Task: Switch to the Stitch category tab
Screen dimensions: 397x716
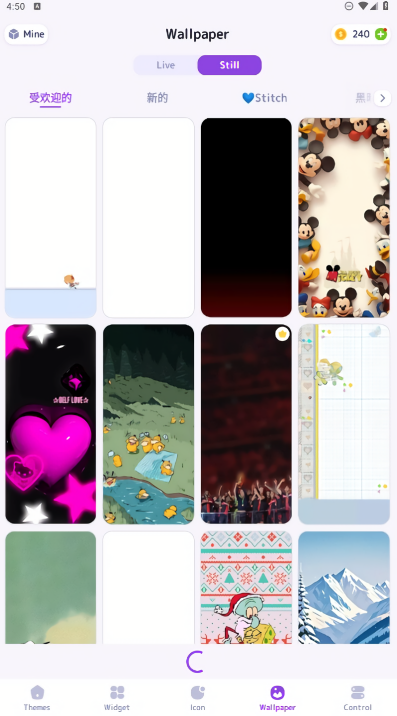Action: click(265, 98)
